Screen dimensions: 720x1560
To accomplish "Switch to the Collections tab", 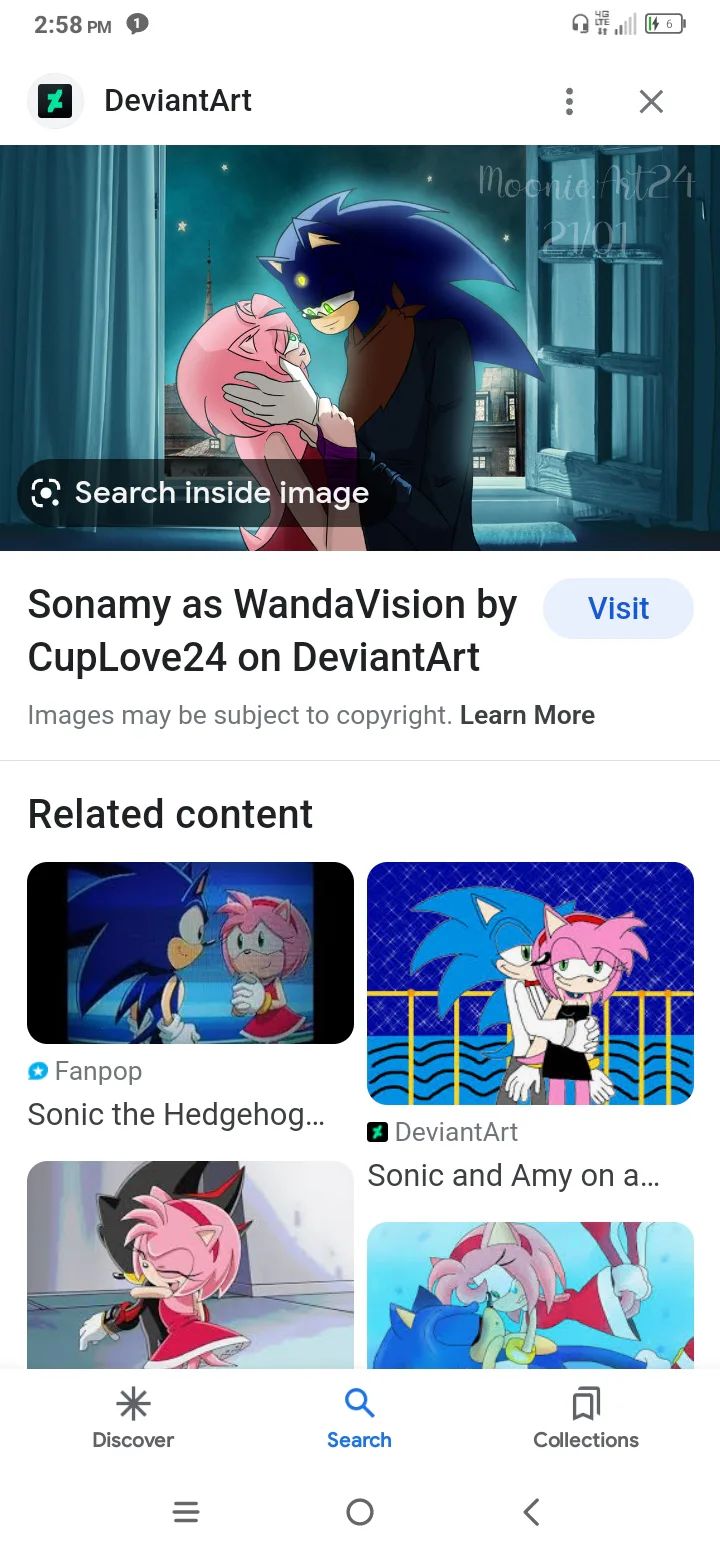I will tap(586, 1418).
